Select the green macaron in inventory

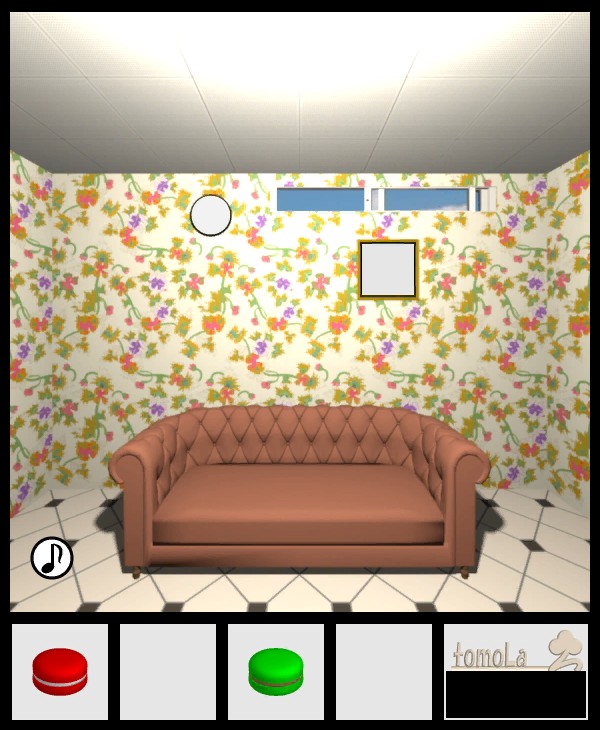point(276,671)
